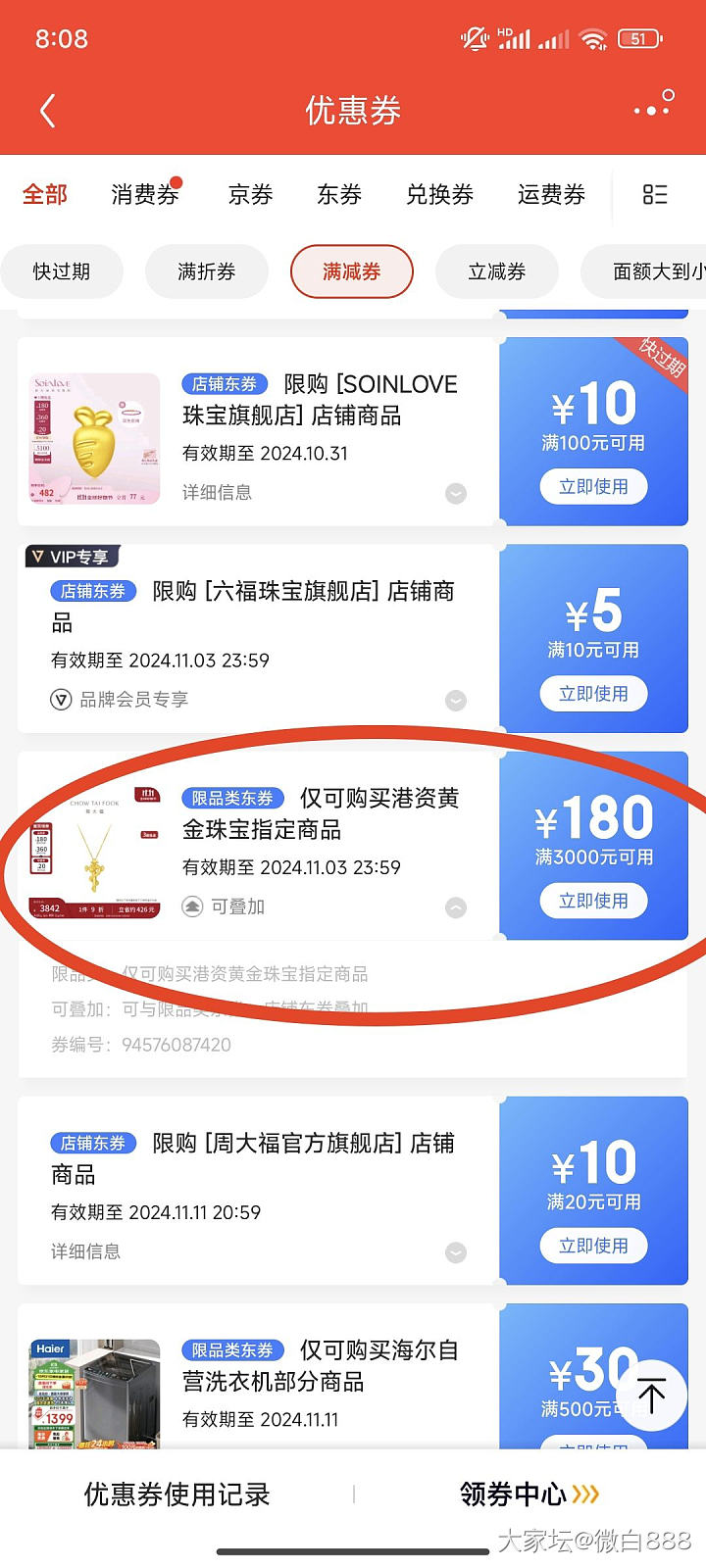This screenshot has height=1568, width=706.
Task: Open the more options dots menu
Action: pyautogui.click(x=653, y=108)
